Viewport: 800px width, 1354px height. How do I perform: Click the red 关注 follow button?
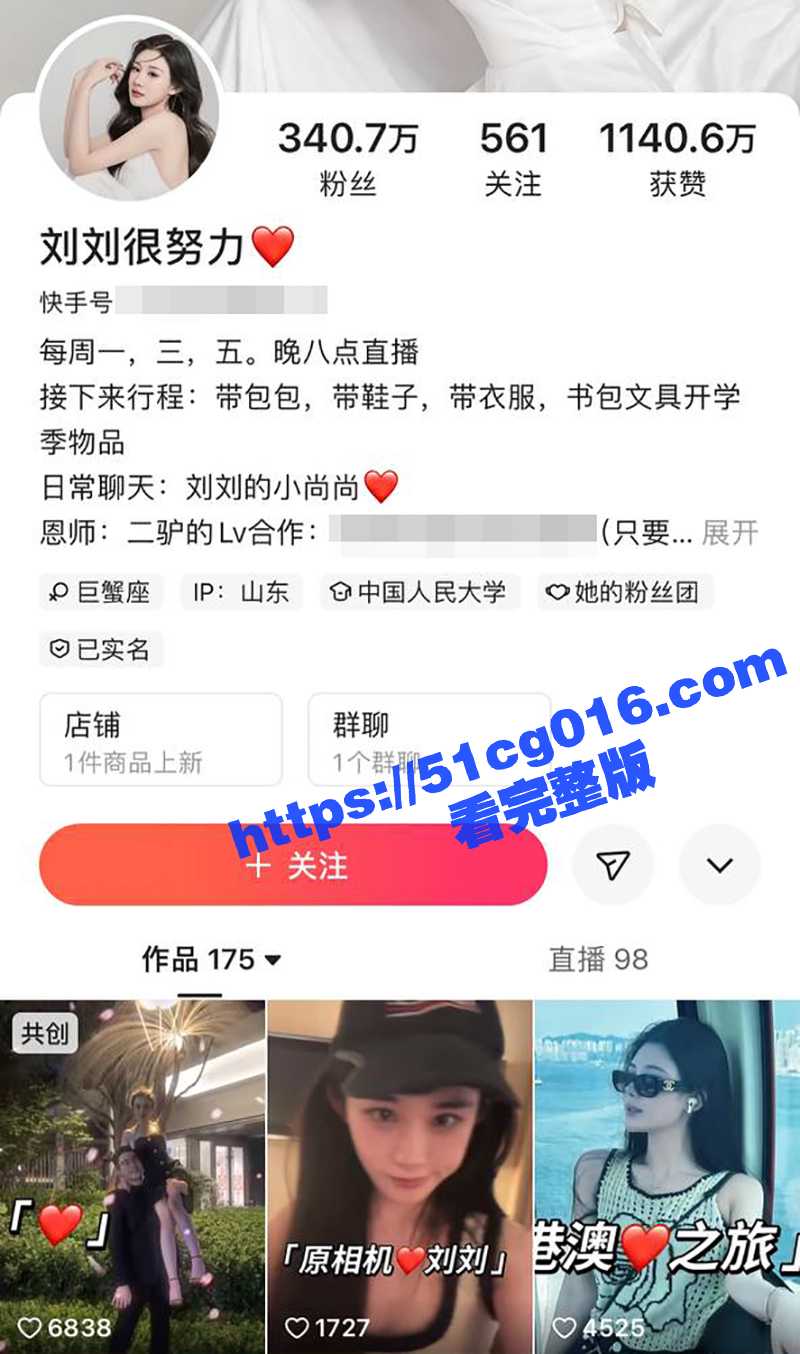click(293, 864)
